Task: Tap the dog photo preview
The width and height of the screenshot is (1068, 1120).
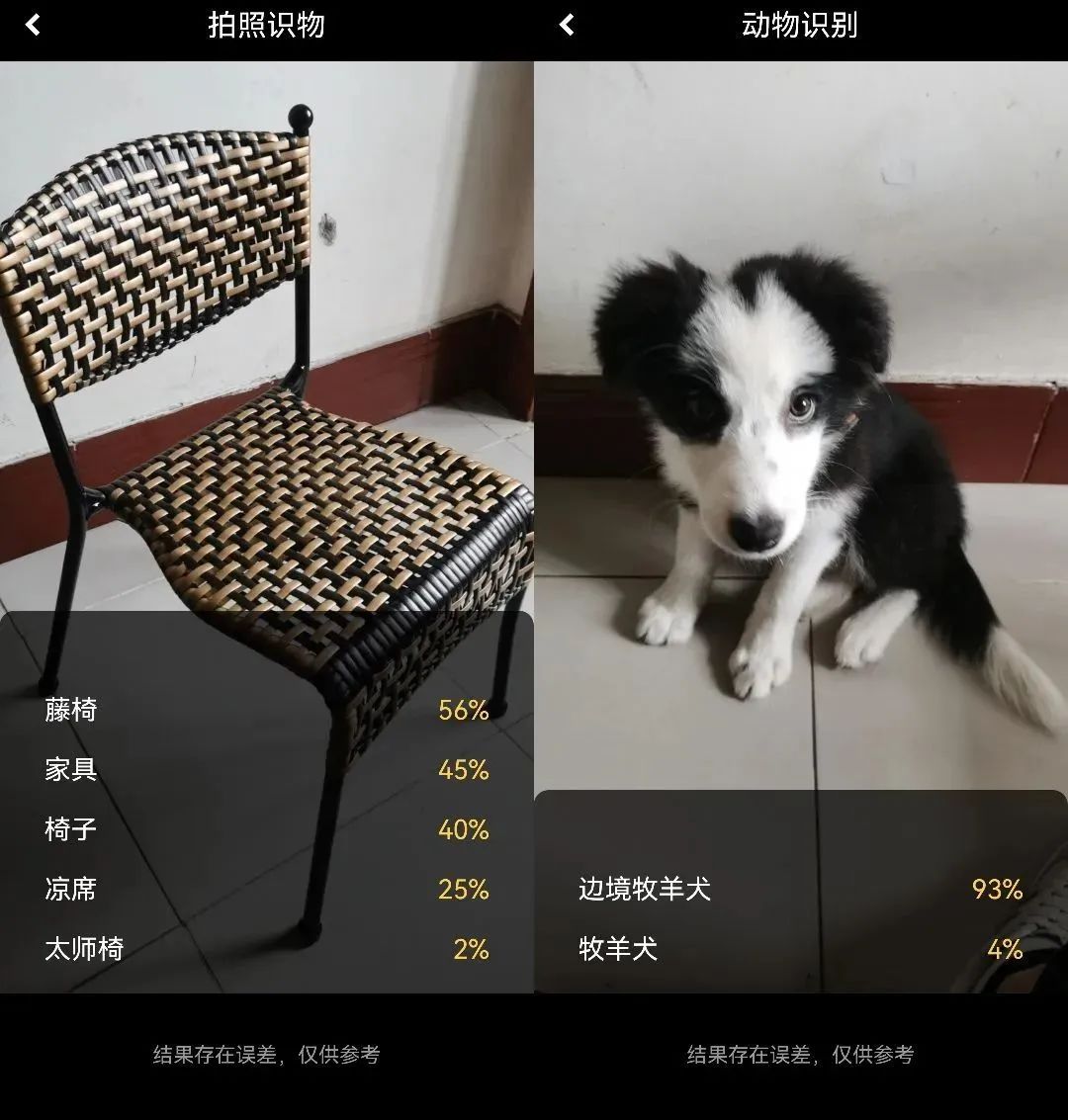Action: pyautogui.click(x=801, y=395)
